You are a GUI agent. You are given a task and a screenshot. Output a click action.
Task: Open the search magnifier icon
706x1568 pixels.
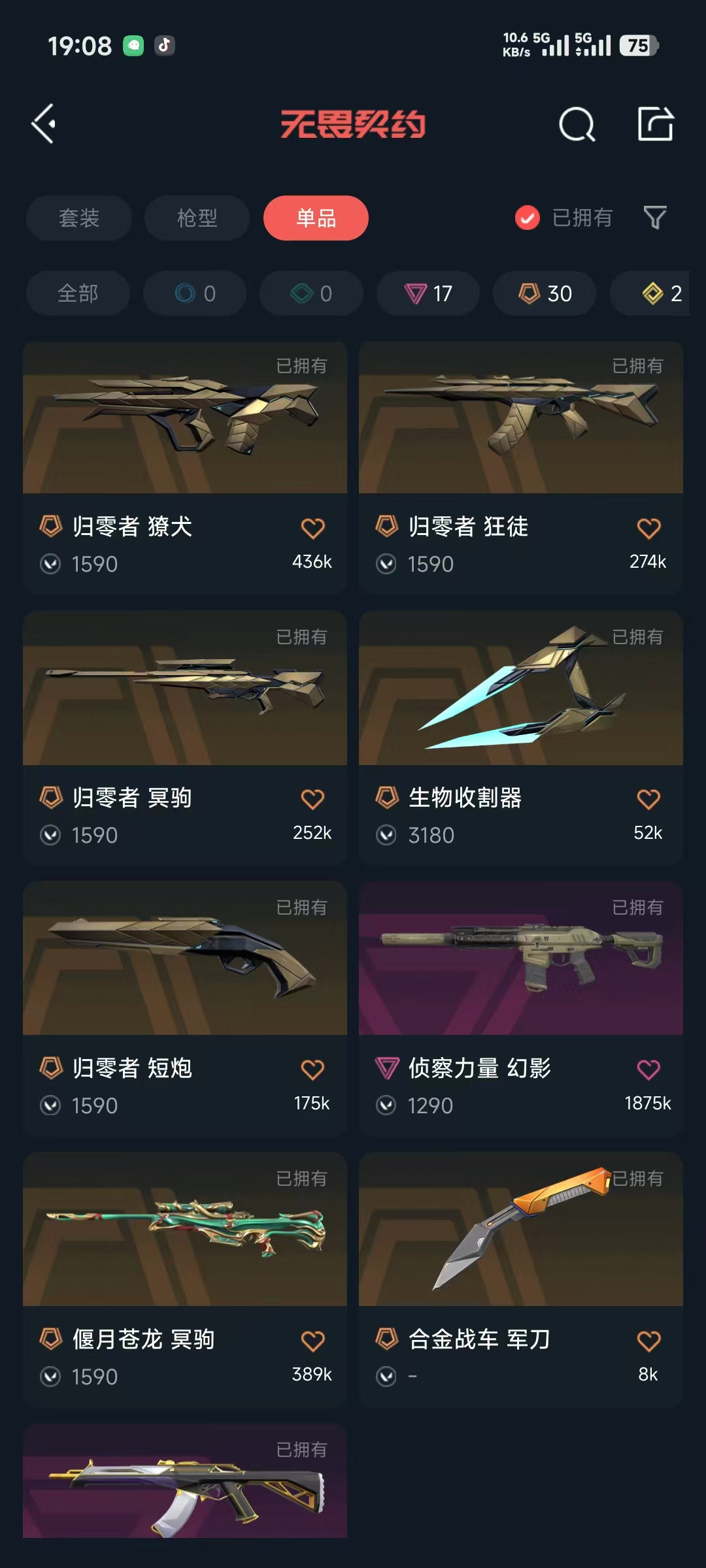(x=577, y=124)
